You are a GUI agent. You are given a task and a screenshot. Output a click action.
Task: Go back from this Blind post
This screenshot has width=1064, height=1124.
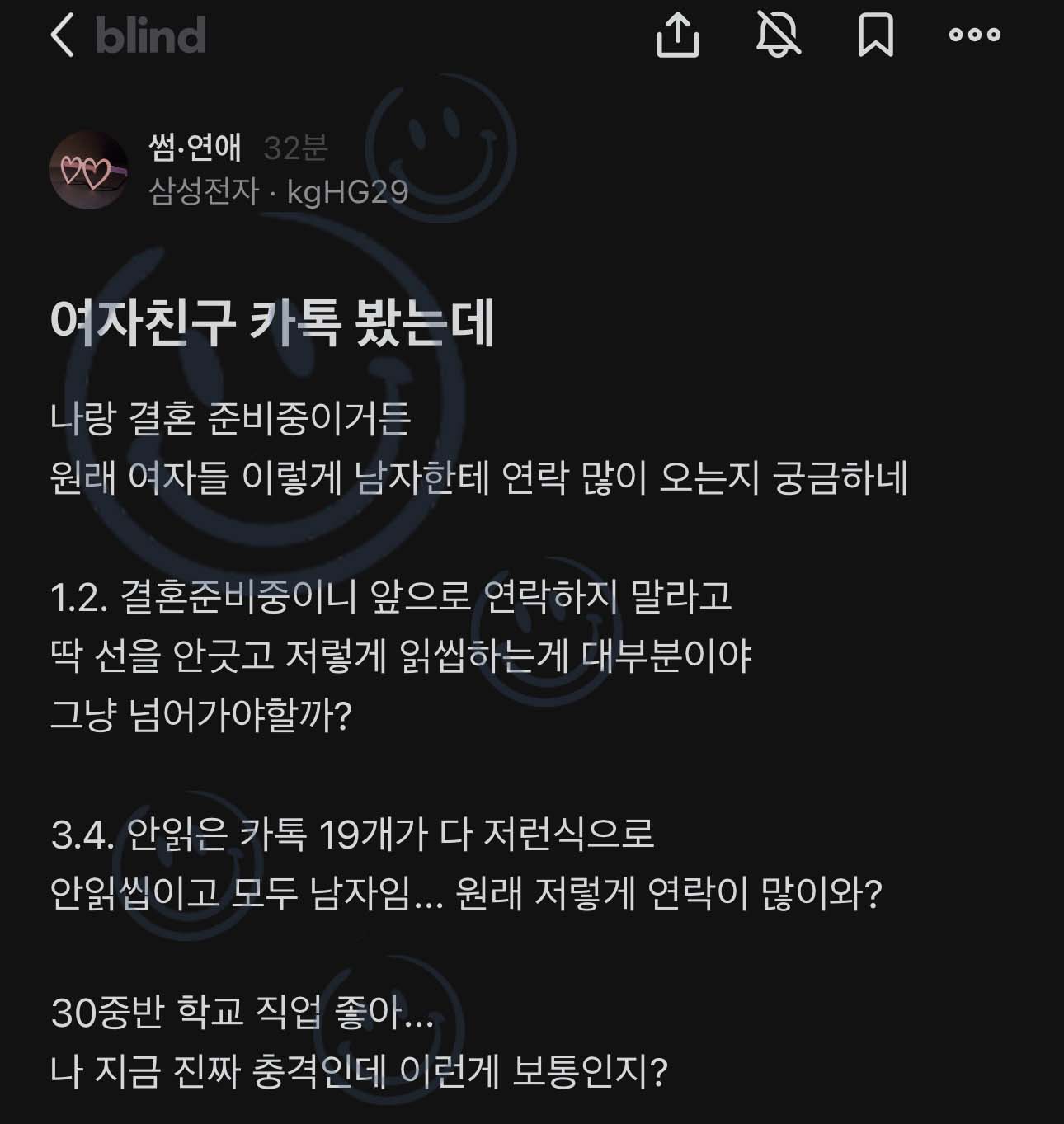tap(63, 35)
